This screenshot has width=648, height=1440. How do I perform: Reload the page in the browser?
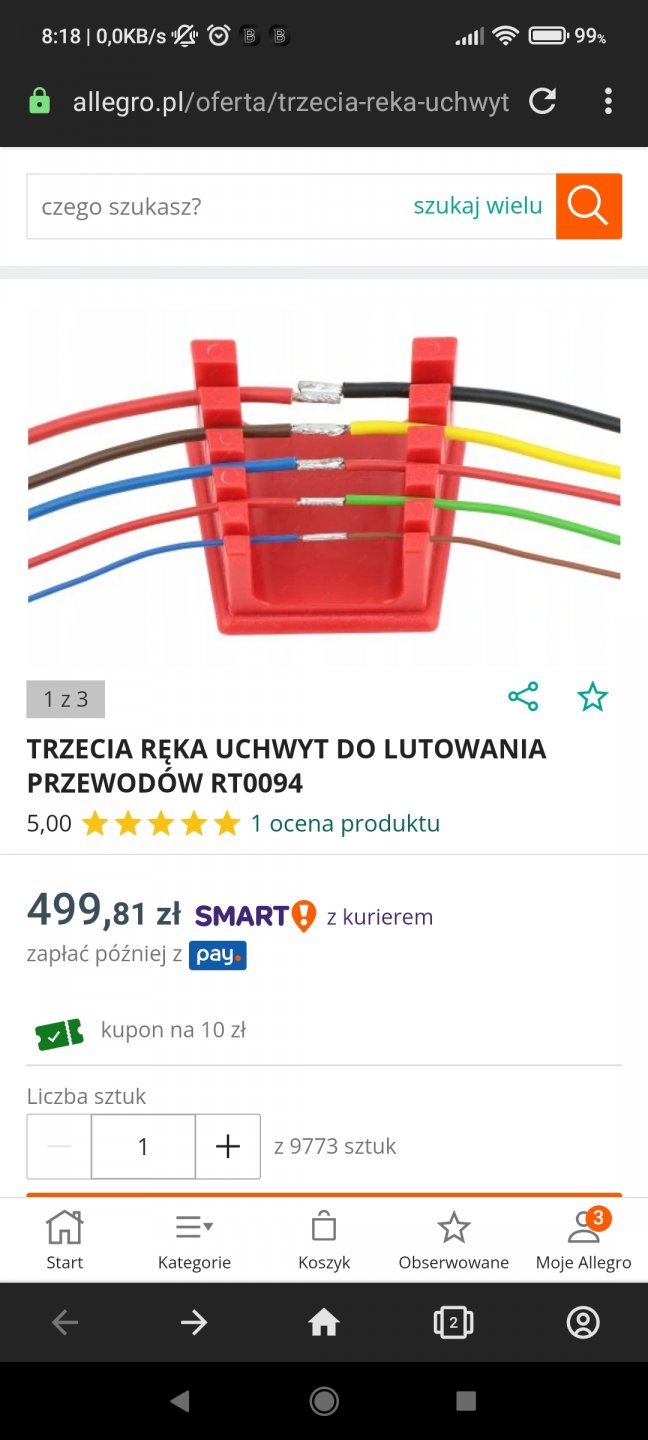[542, 101]
